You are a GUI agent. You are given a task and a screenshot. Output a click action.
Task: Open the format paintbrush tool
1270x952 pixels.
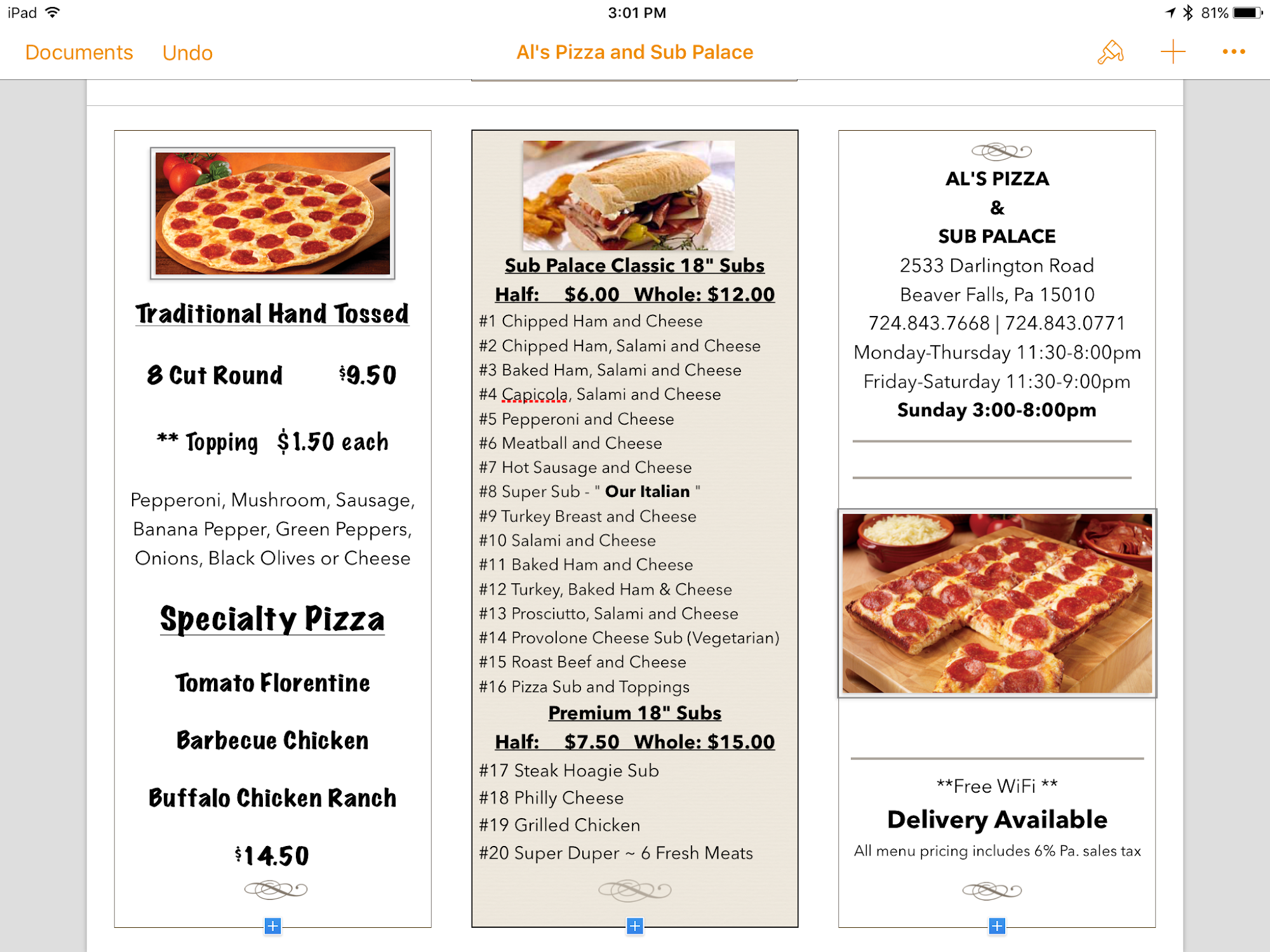[x=1110, y=52]
